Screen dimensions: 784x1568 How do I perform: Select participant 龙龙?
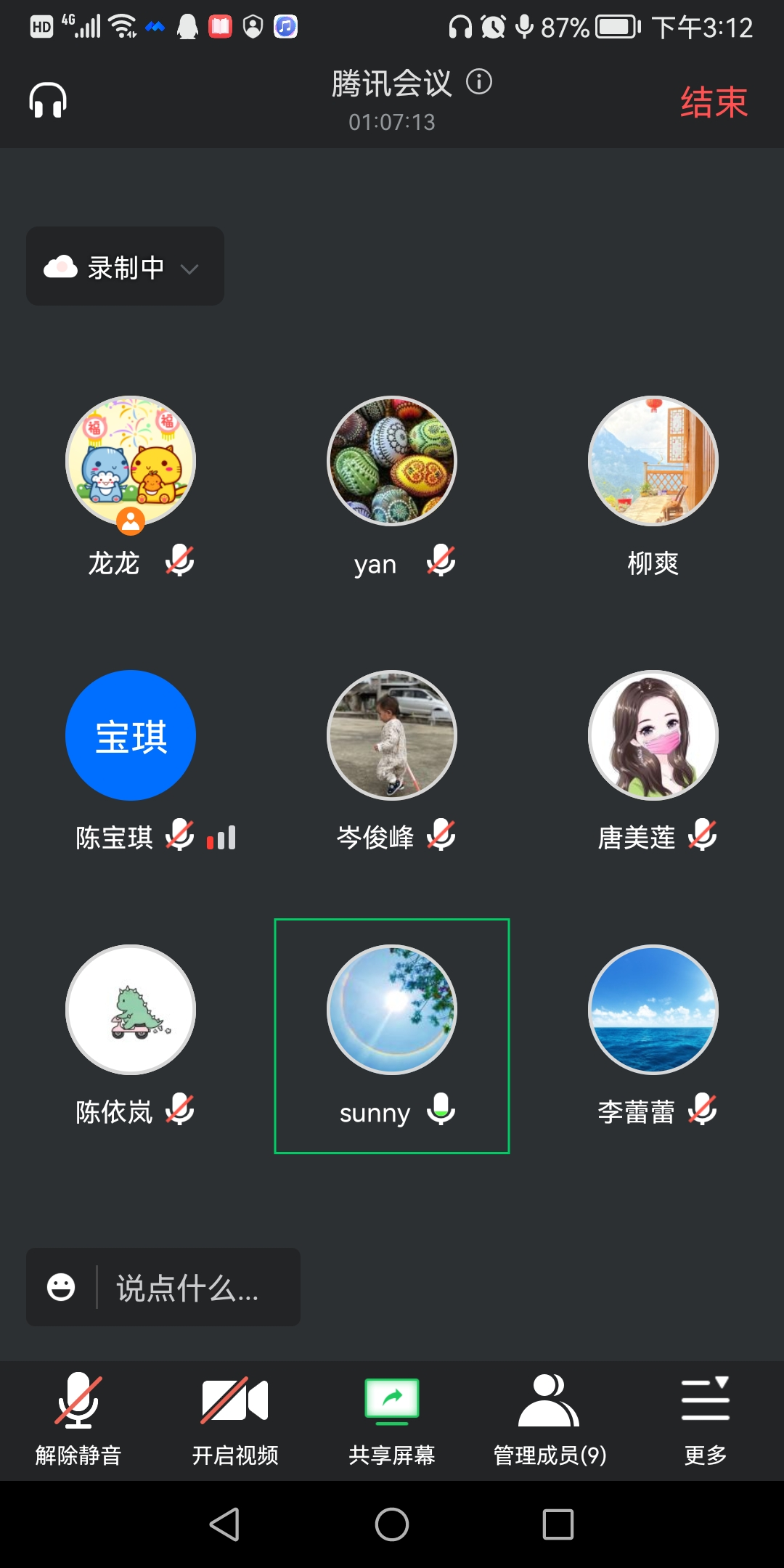[131, 462]
